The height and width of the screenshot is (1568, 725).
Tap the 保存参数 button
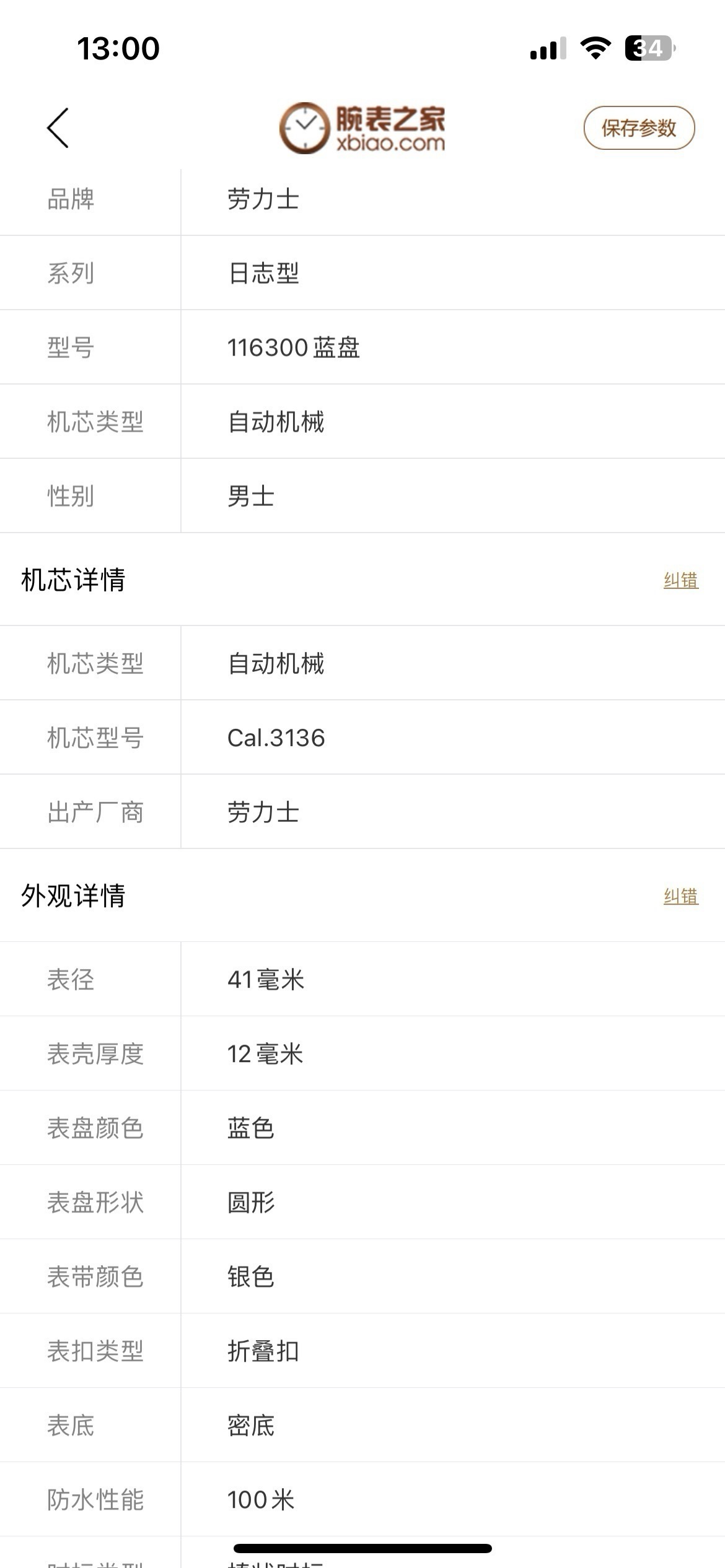click(x=639, y=128)
